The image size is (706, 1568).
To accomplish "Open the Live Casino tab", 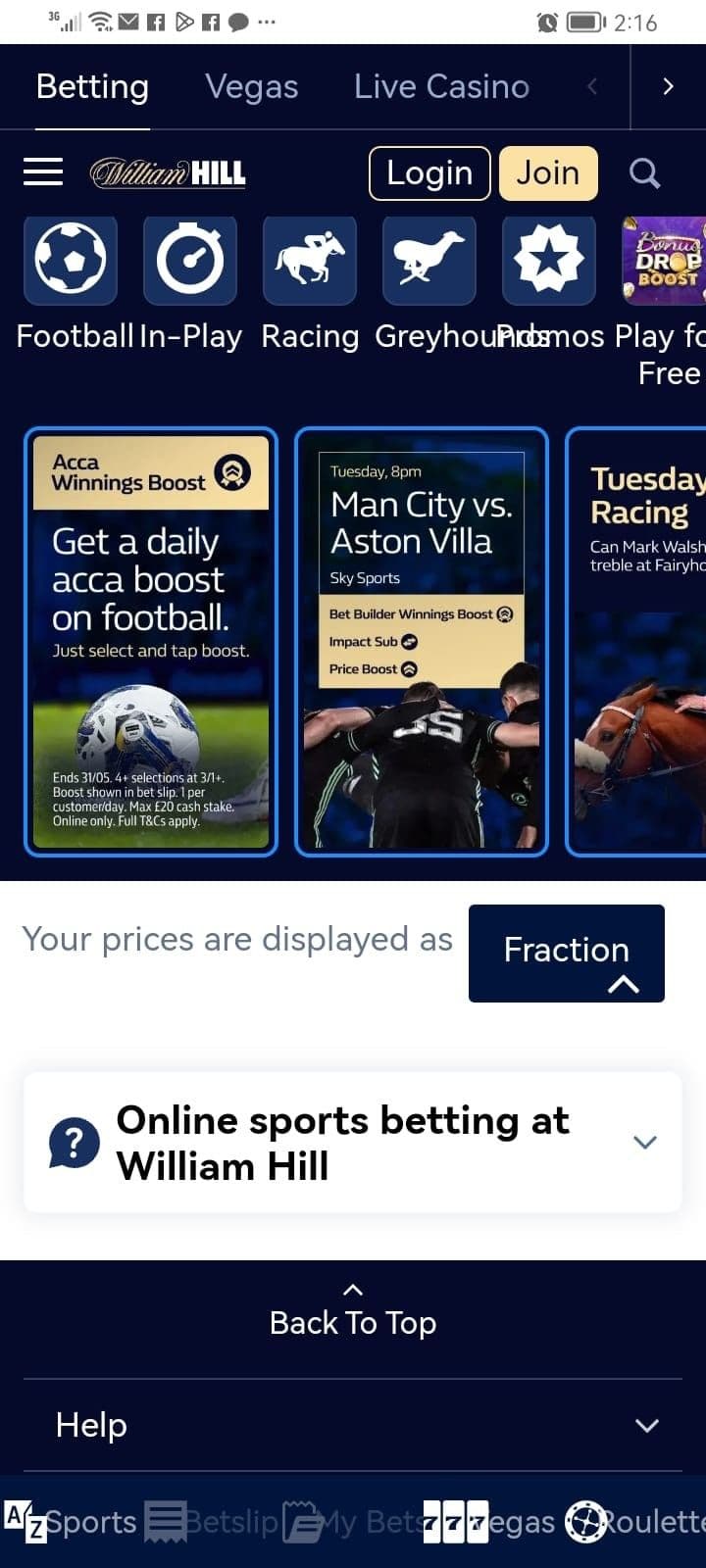I will [x=441, y=86].
